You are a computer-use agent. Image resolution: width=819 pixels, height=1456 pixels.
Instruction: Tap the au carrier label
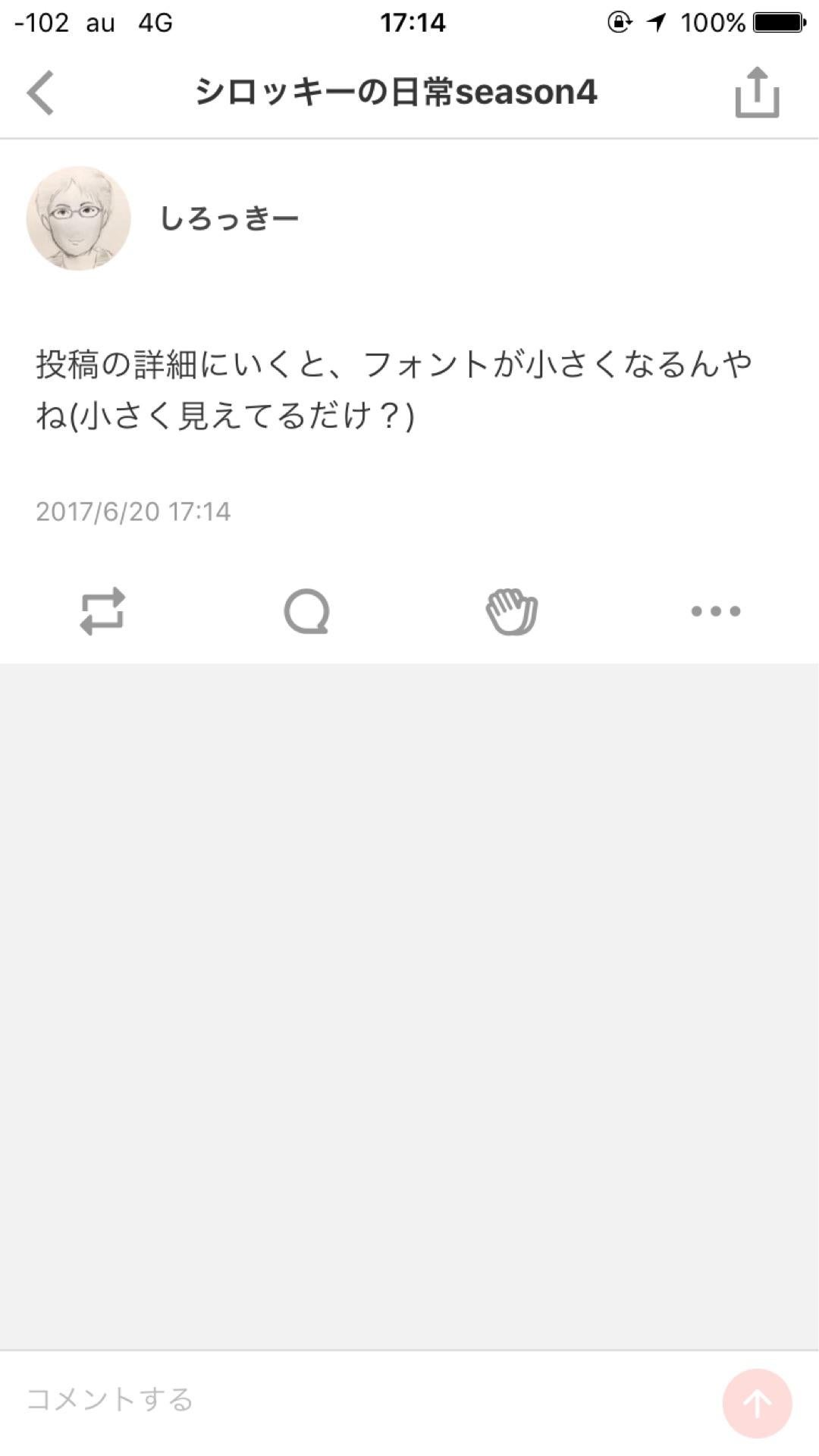[x=97, y=21]
